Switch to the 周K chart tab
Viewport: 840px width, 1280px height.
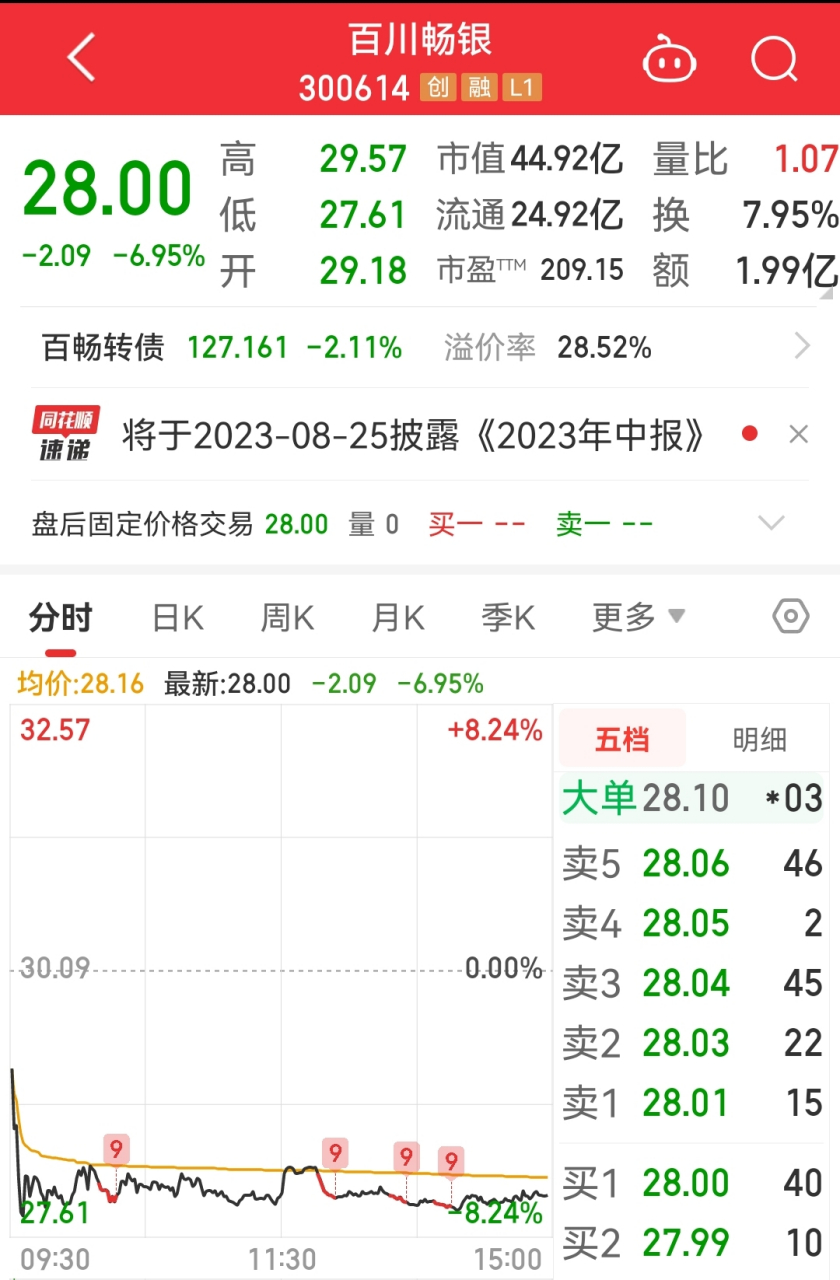286,618
